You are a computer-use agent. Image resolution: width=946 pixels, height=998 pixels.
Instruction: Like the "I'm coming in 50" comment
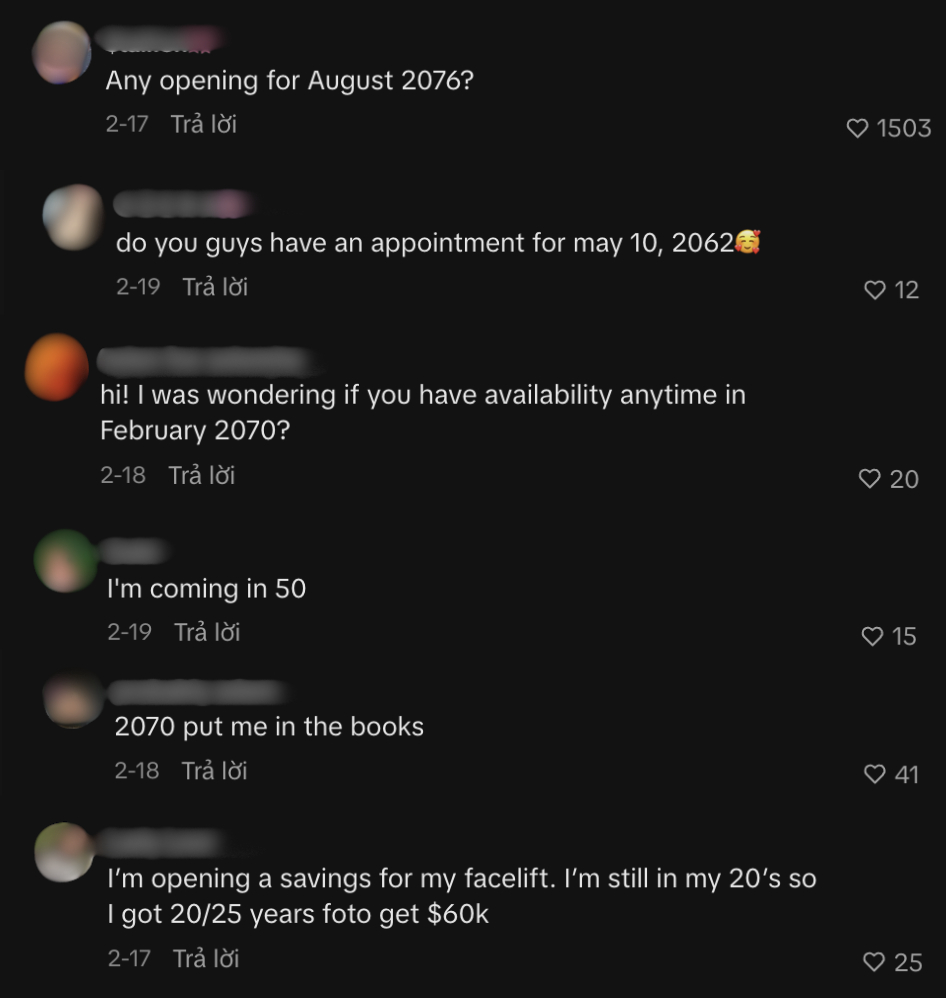(872, 636)
